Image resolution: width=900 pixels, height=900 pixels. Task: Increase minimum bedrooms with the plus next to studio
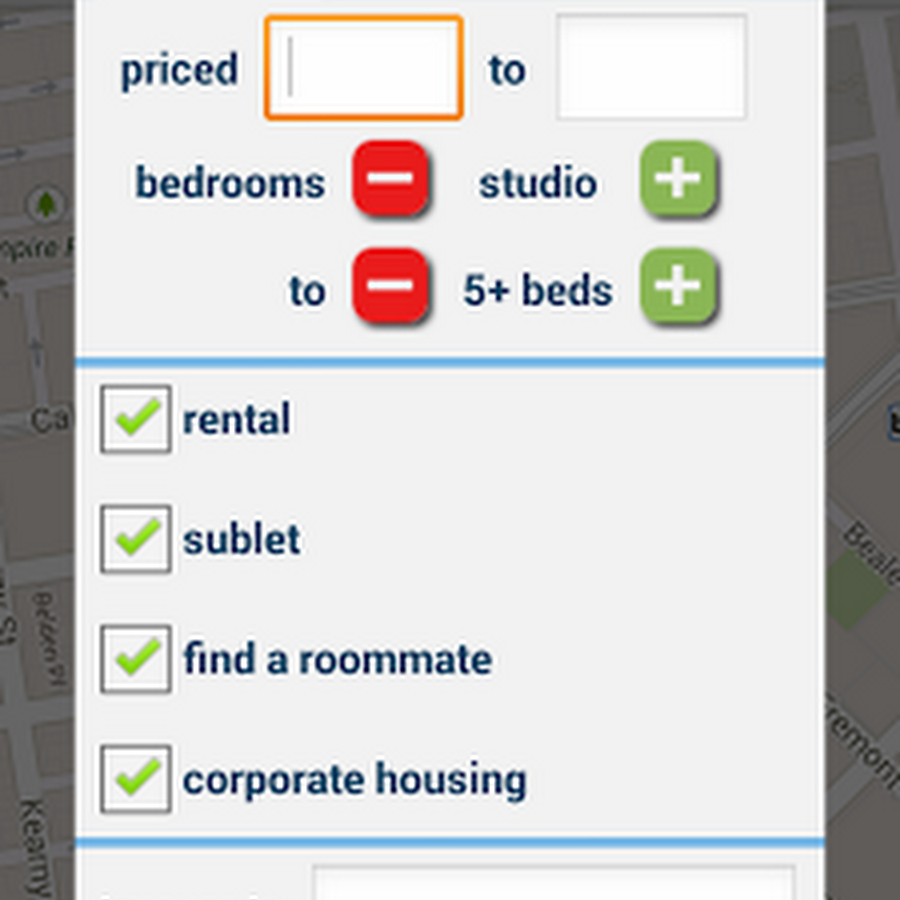point(679,179)
